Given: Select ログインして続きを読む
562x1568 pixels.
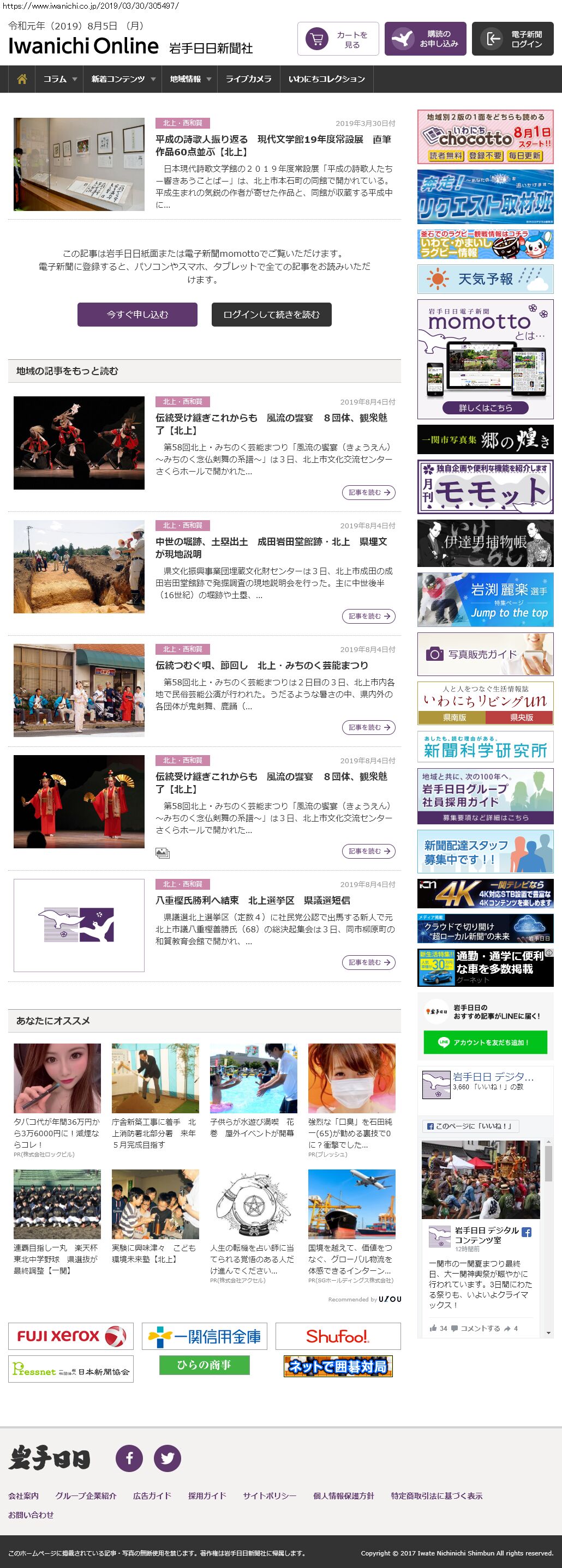Looking at the screenshot, I should [x=271, y=315].
